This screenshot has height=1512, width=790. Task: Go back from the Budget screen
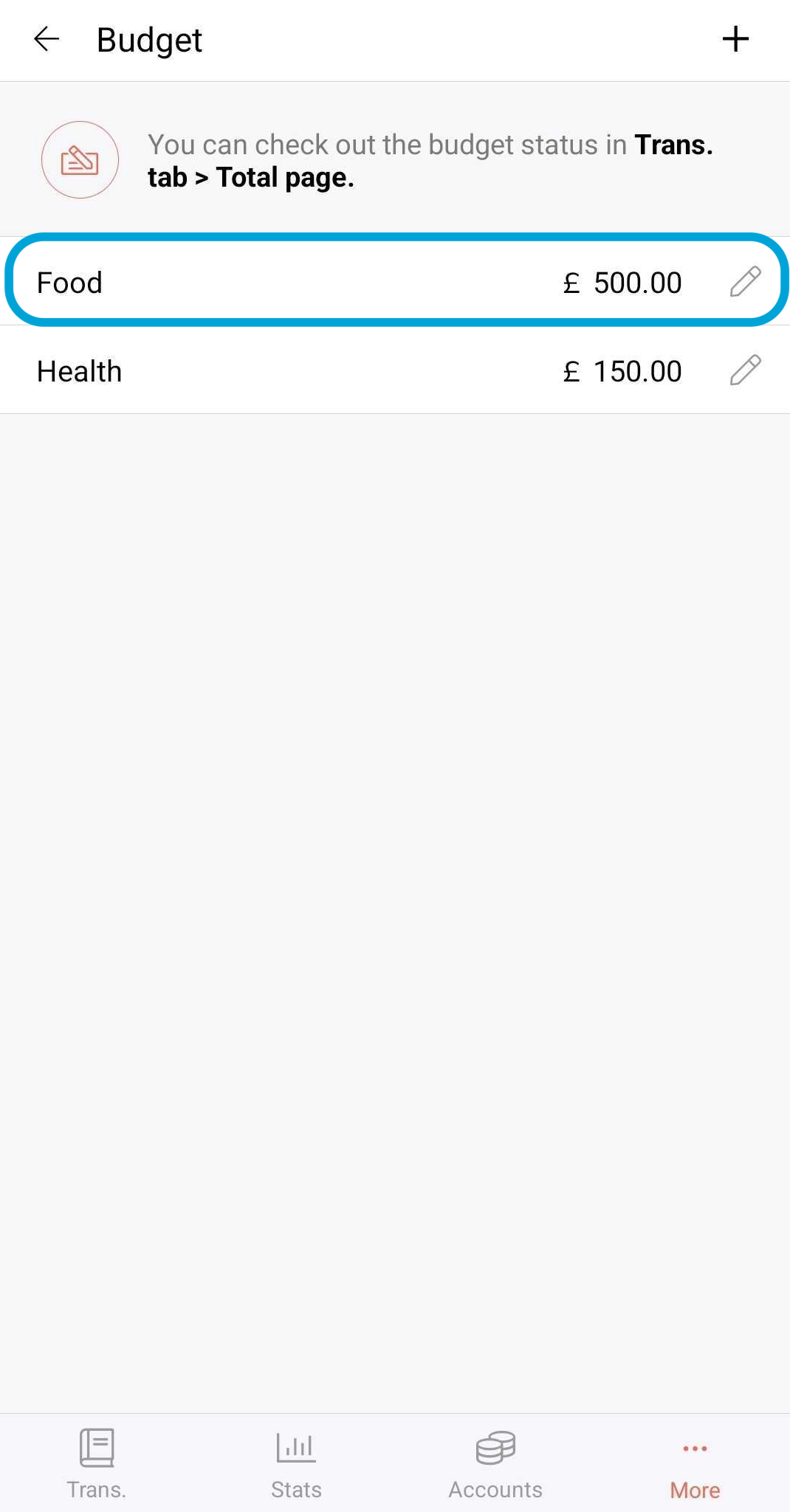(x=47, y=40)
